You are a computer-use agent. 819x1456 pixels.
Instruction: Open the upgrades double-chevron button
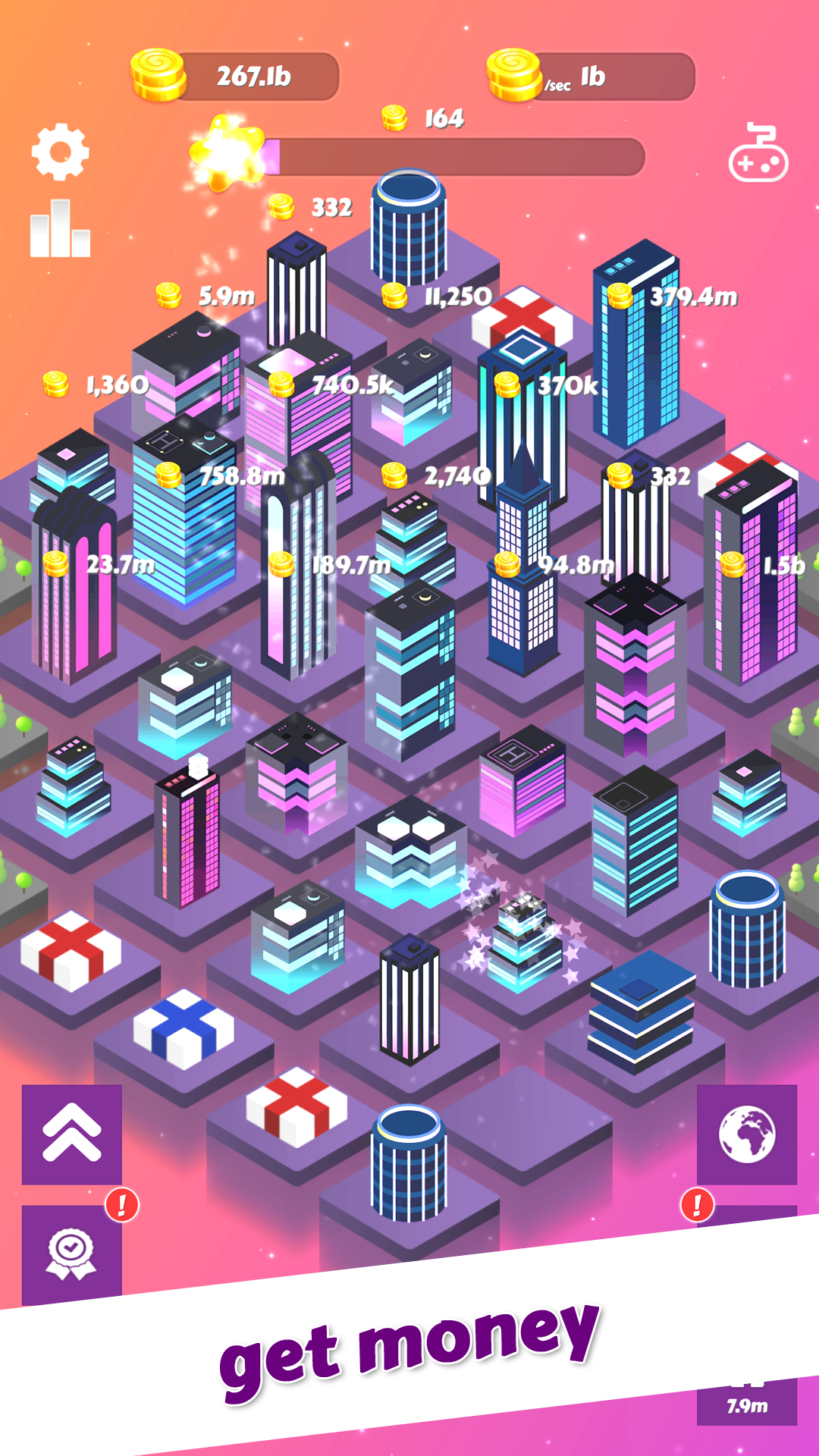point(72,1134)
